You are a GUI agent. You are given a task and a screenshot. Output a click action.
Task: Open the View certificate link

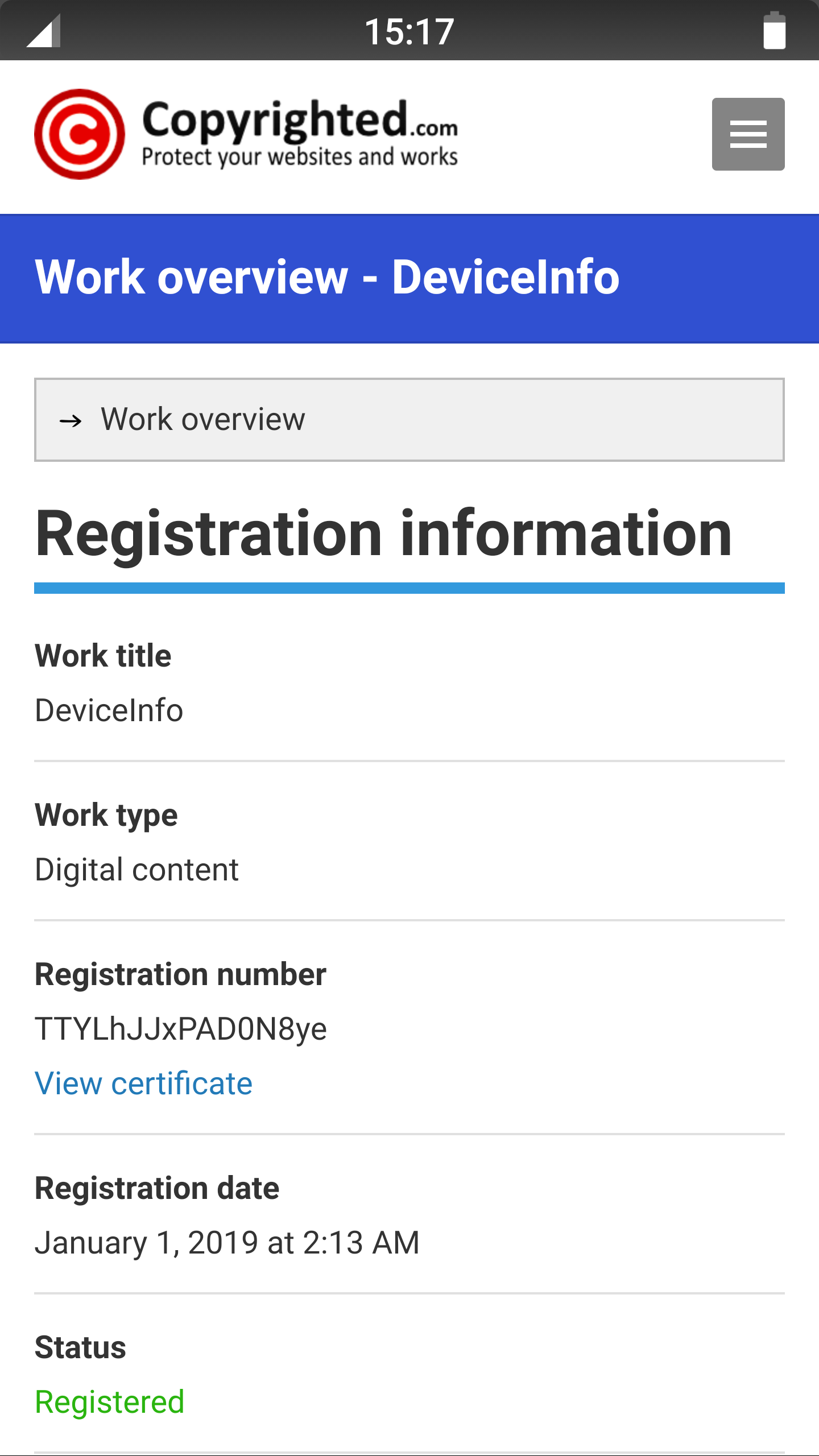click(x=143, y=1083)
